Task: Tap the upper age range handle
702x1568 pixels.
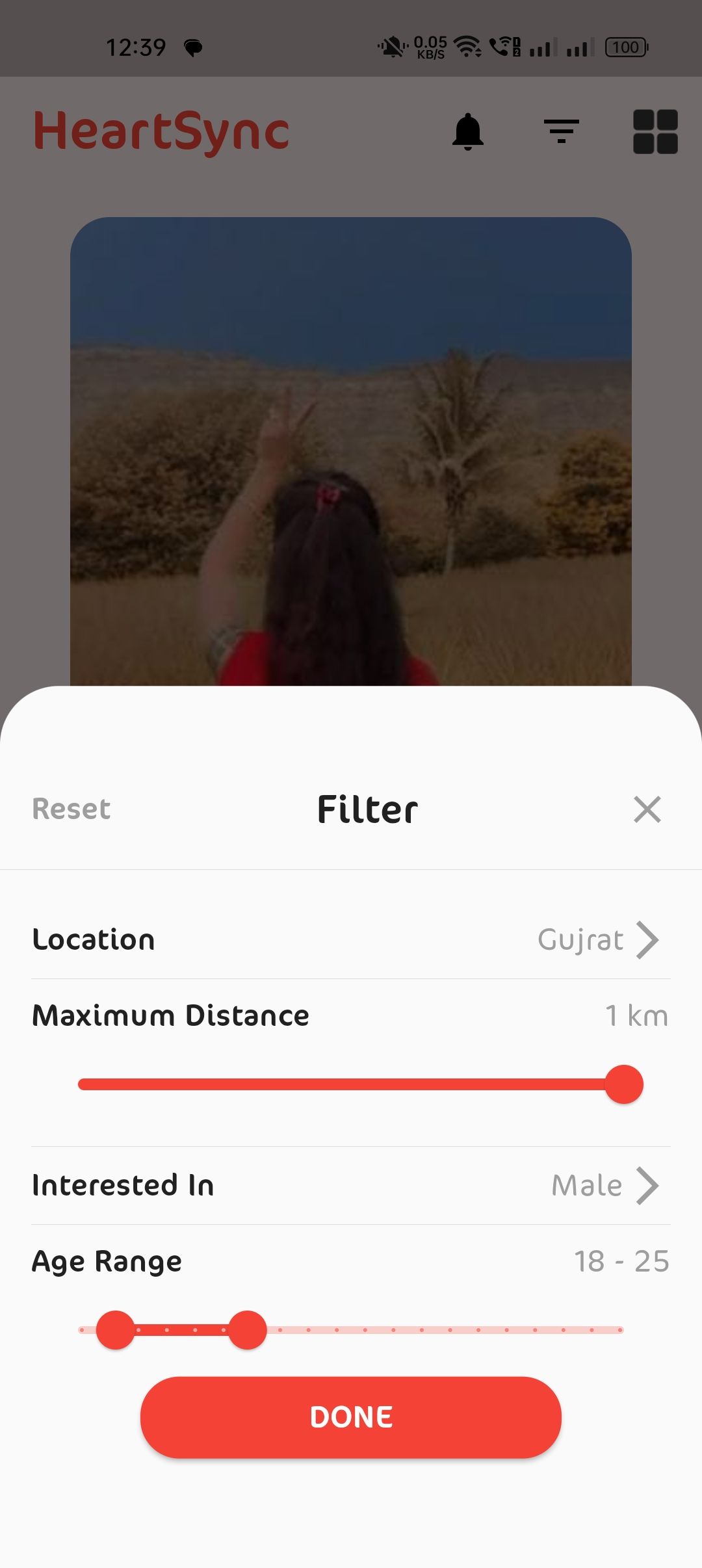Action: pyautogui.click(x=248, y=1330)
